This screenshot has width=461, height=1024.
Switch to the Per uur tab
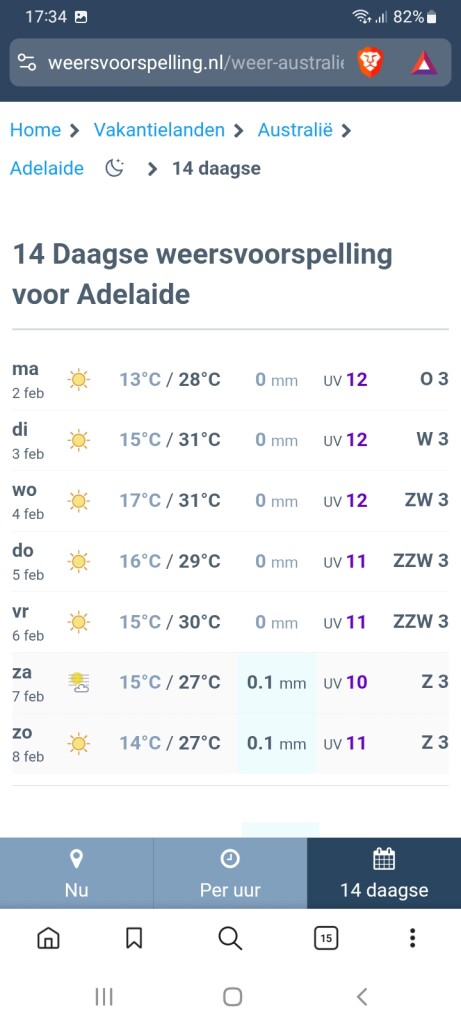click(230, 873)
